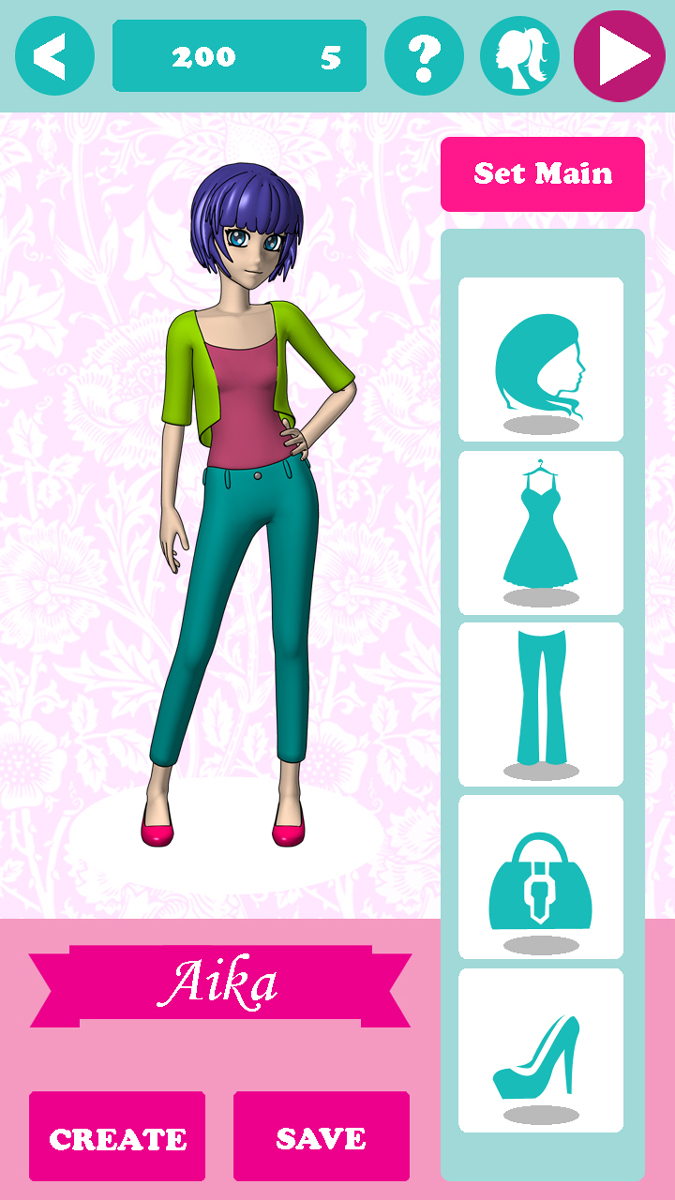Viewport: 675px width, 1200px height.
Task: Open the ponytail girl profile icon
Action: coord(520,56)
